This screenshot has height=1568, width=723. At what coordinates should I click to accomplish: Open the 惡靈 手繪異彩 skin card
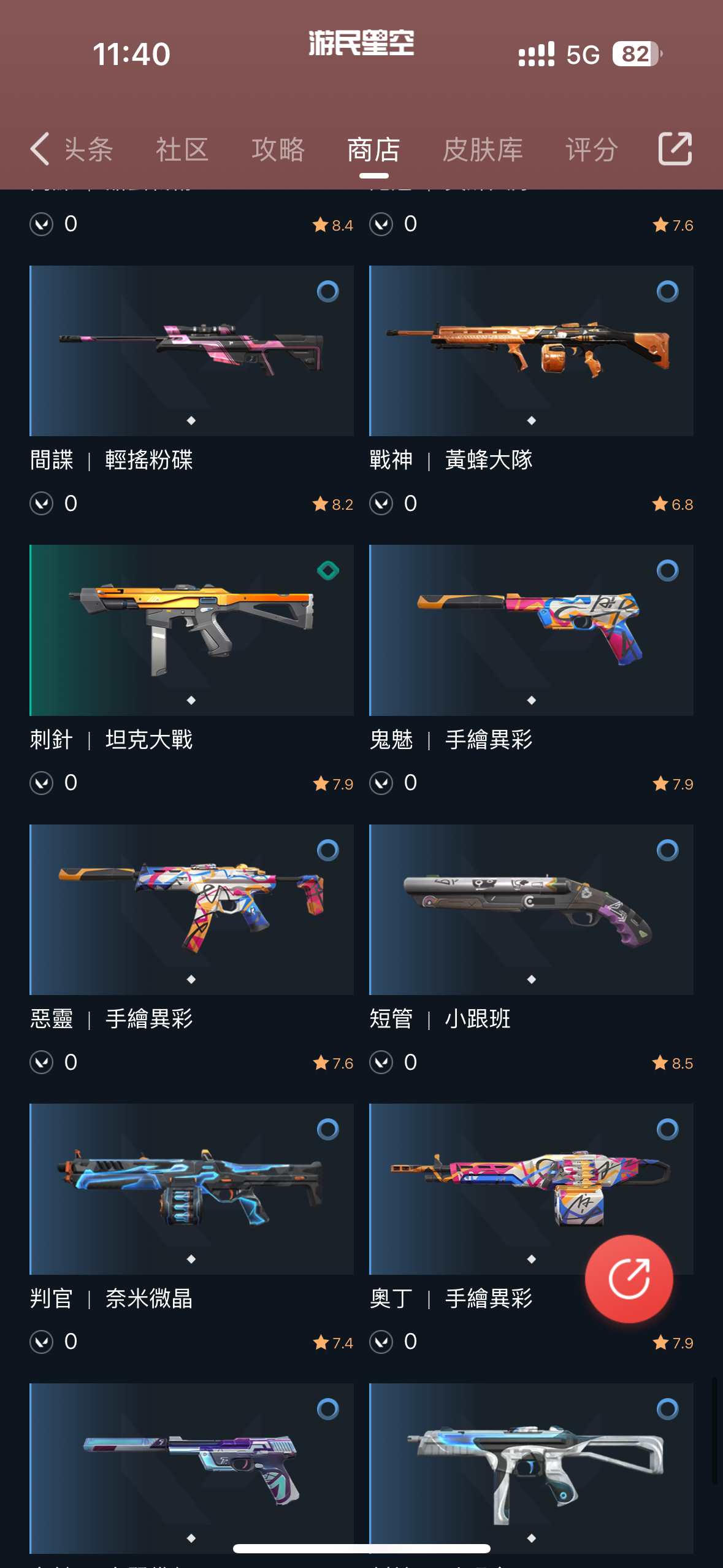[x=191, y=910]
